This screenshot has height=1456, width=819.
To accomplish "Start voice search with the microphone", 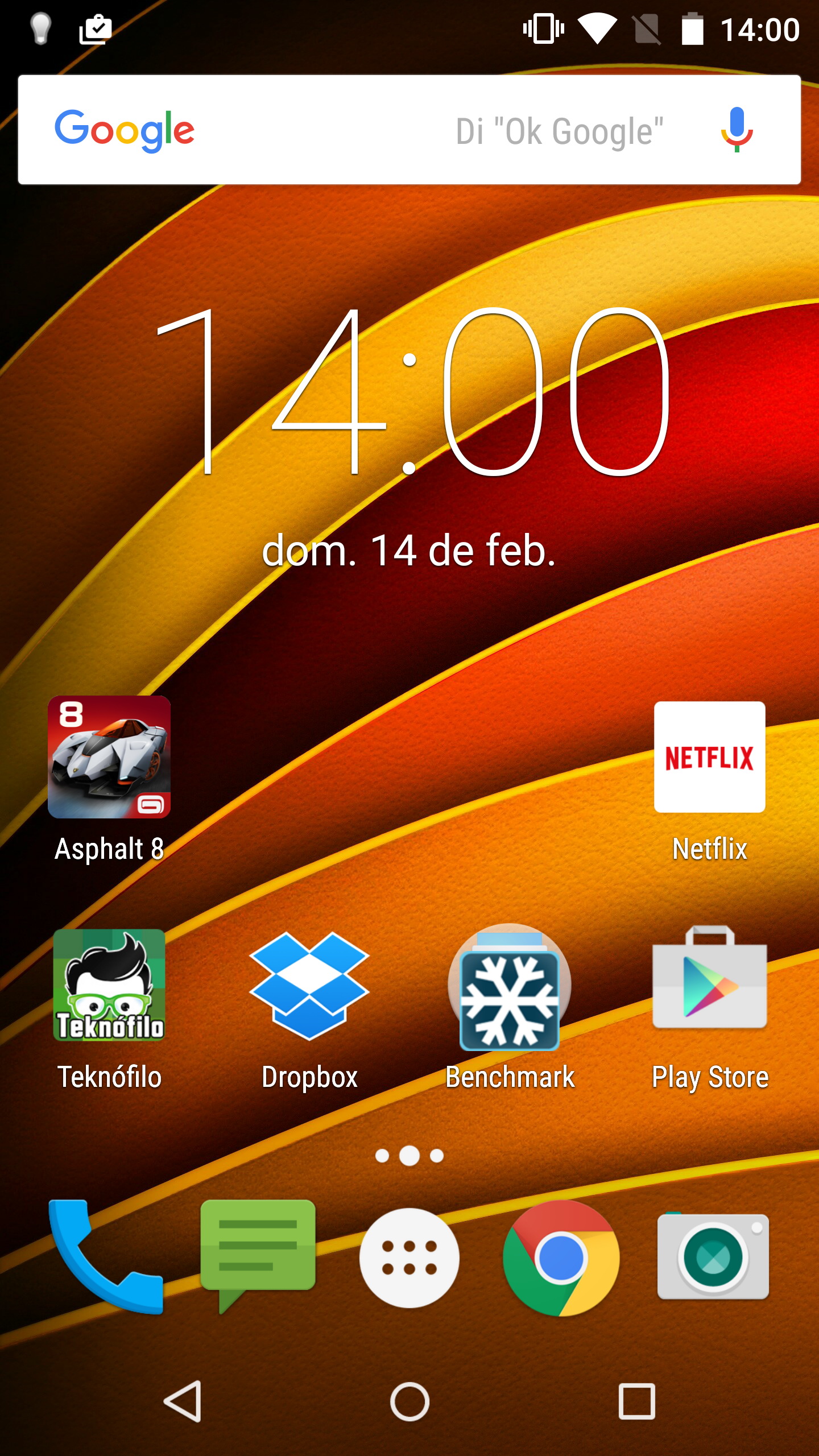I will coord(737,130).
